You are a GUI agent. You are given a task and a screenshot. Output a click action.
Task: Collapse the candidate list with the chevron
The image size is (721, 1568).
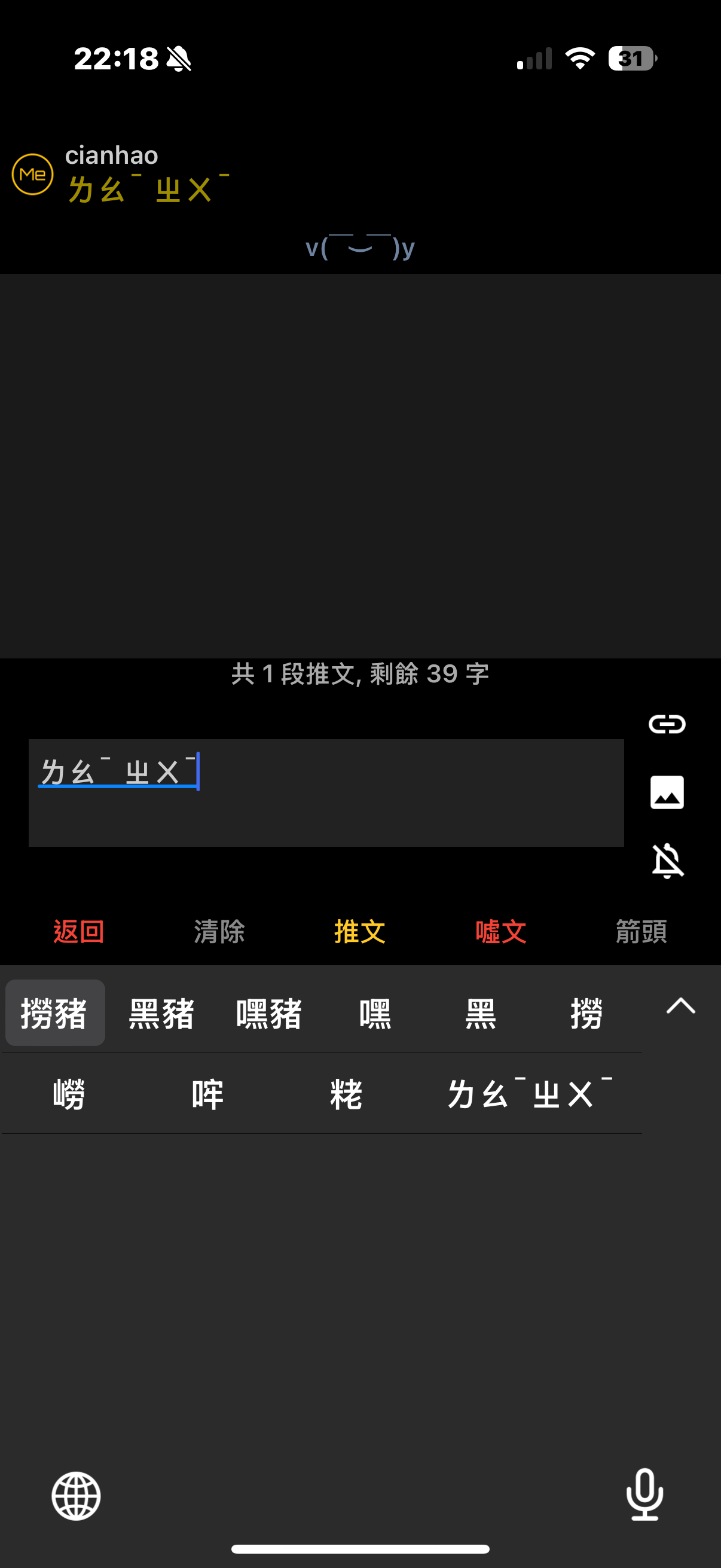[x=680, y=1006]
